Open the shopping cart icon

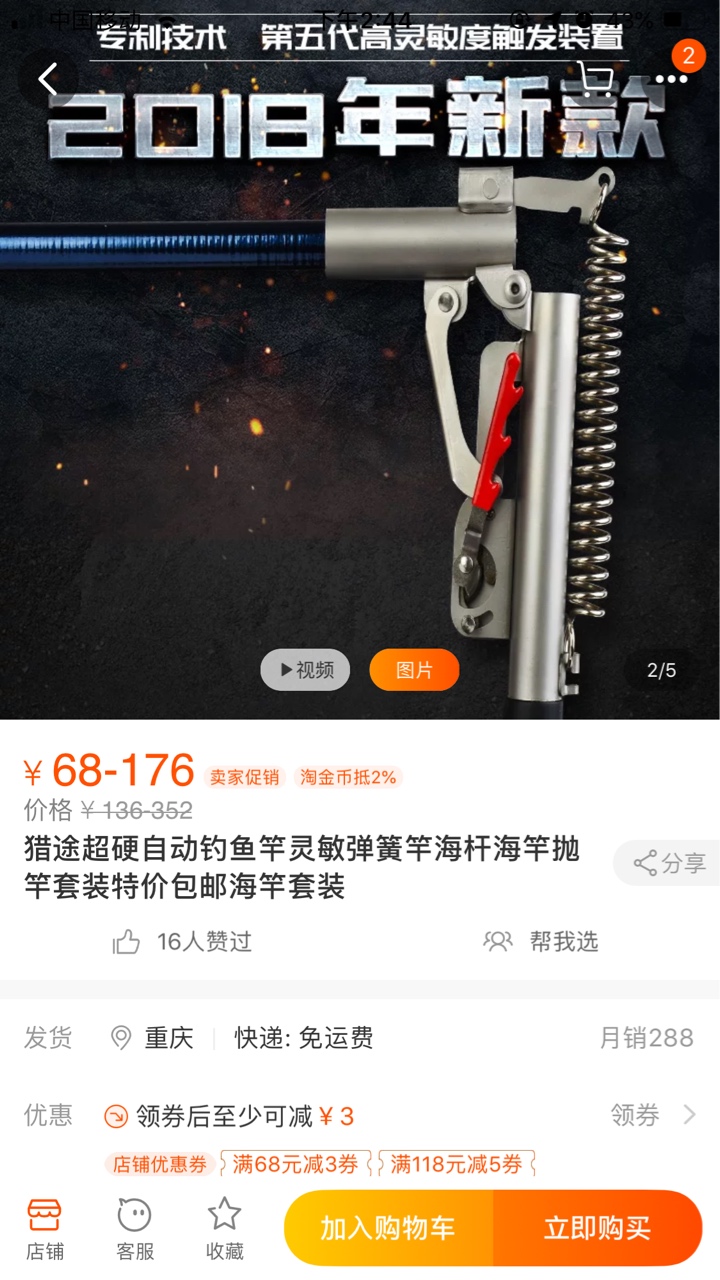[596, 77]
